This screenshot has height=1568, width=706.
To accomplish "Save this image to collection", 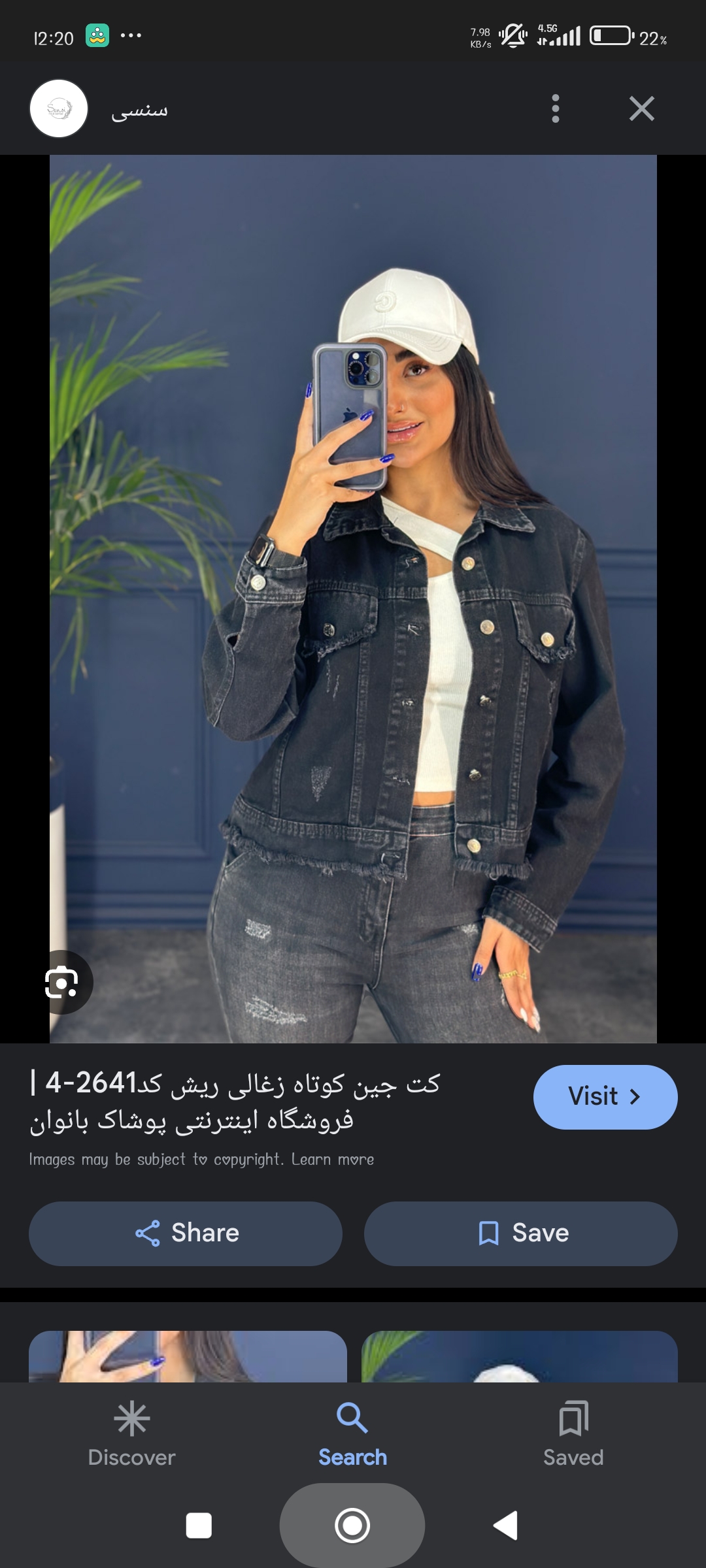I will [x=520, y=1233].
